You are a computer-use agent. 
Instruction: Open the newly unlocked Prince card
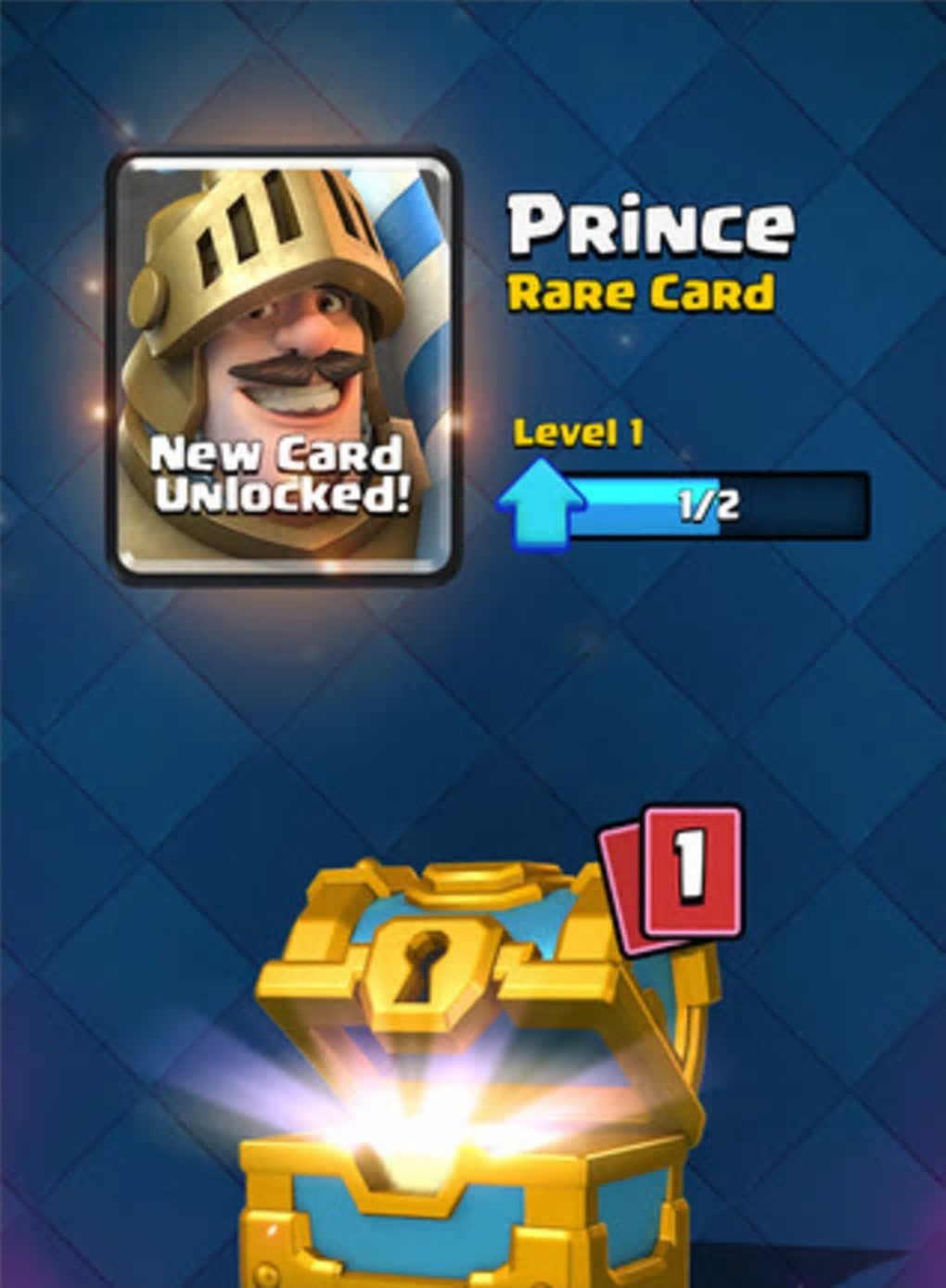pos(283,366)
